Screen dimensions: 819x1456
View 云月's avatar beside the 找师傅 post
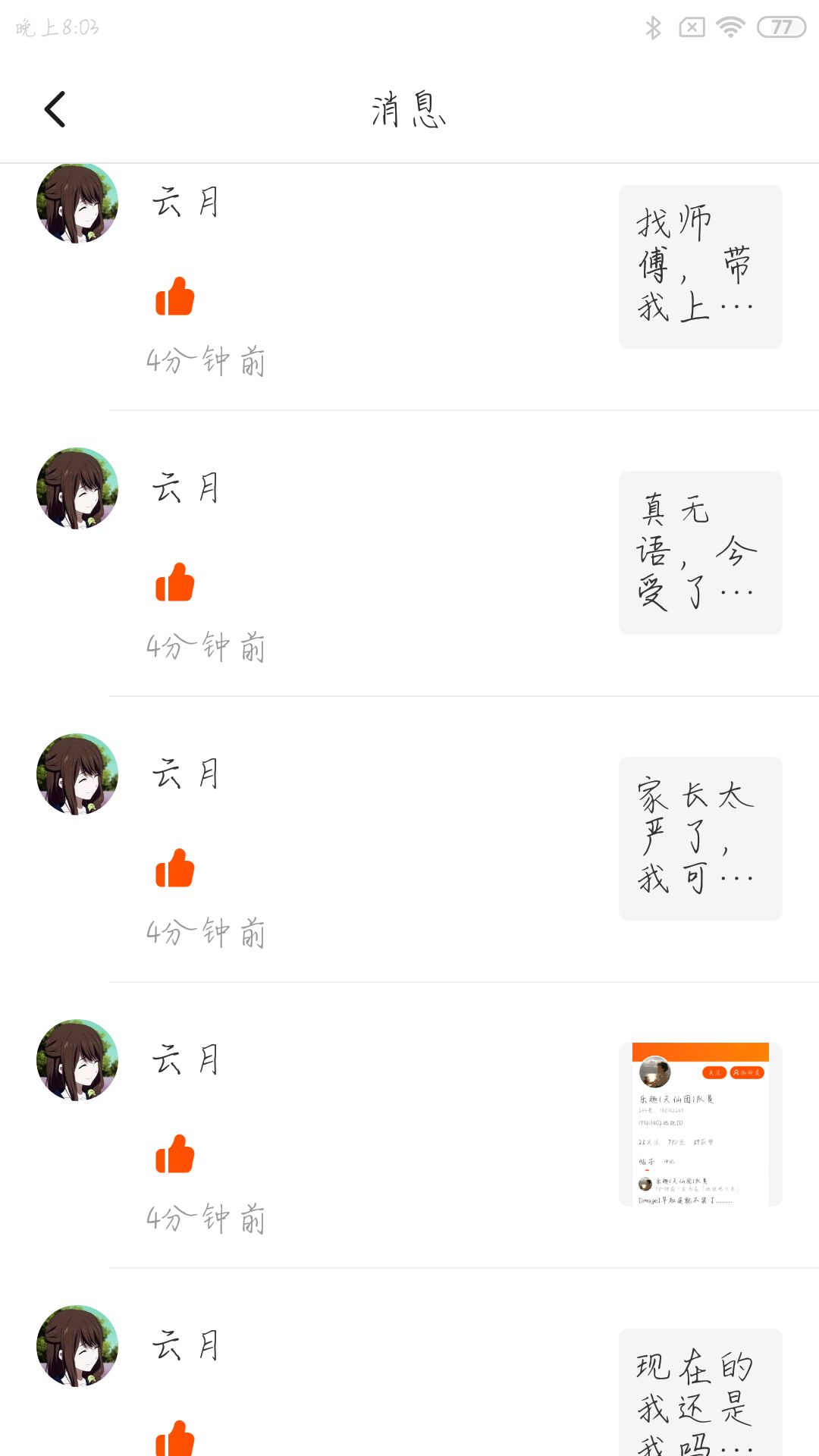click(77, 203)
